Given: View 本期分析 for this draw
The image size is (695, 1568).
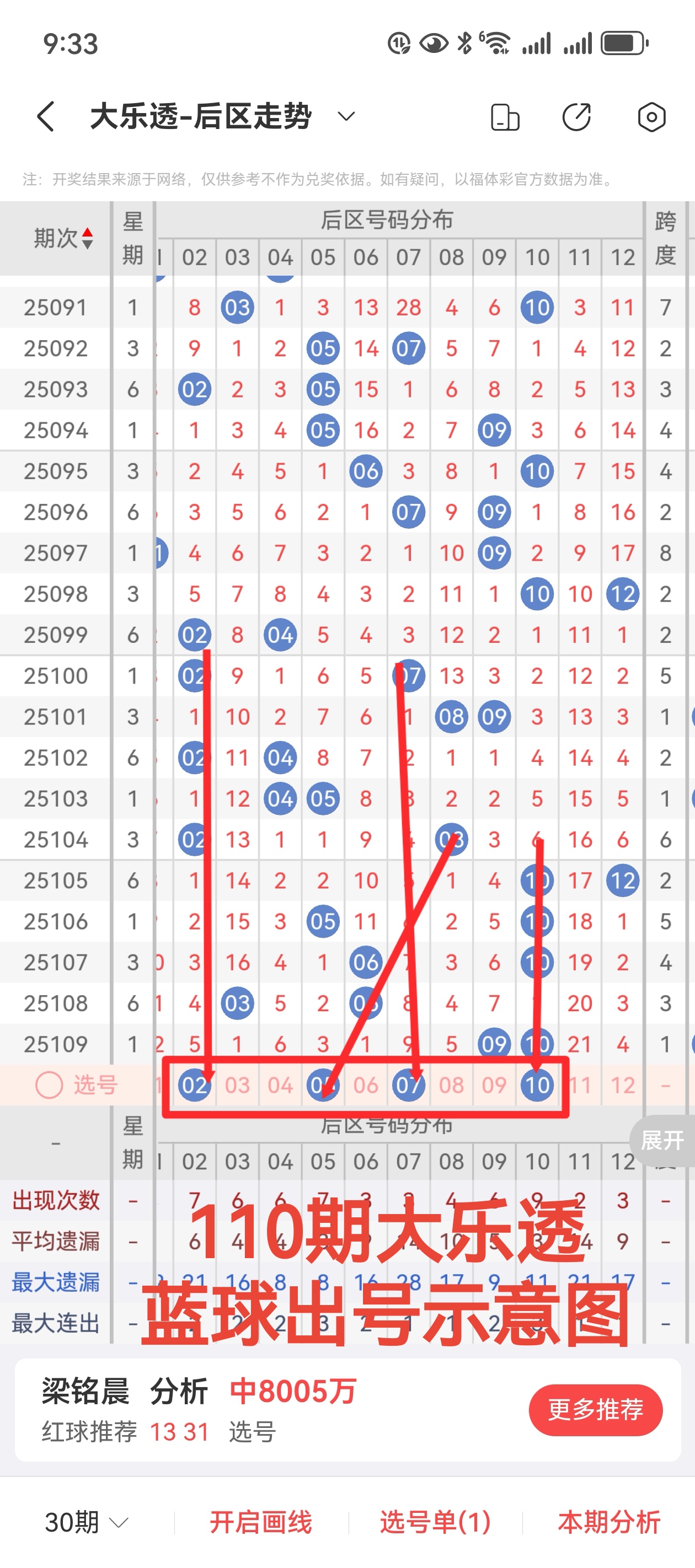Looking at the screenshot, I should [608, 1522].
